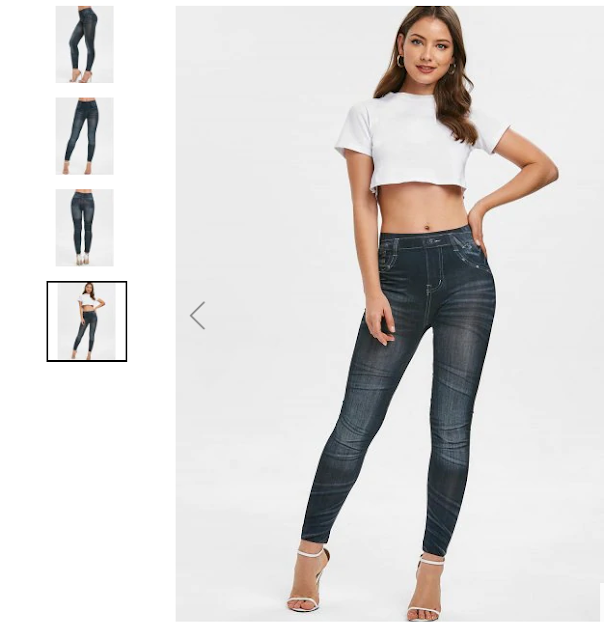Select the first thumbnail showing the side view
This screenshot has height=640, width=604.
(x=84, y=45)
